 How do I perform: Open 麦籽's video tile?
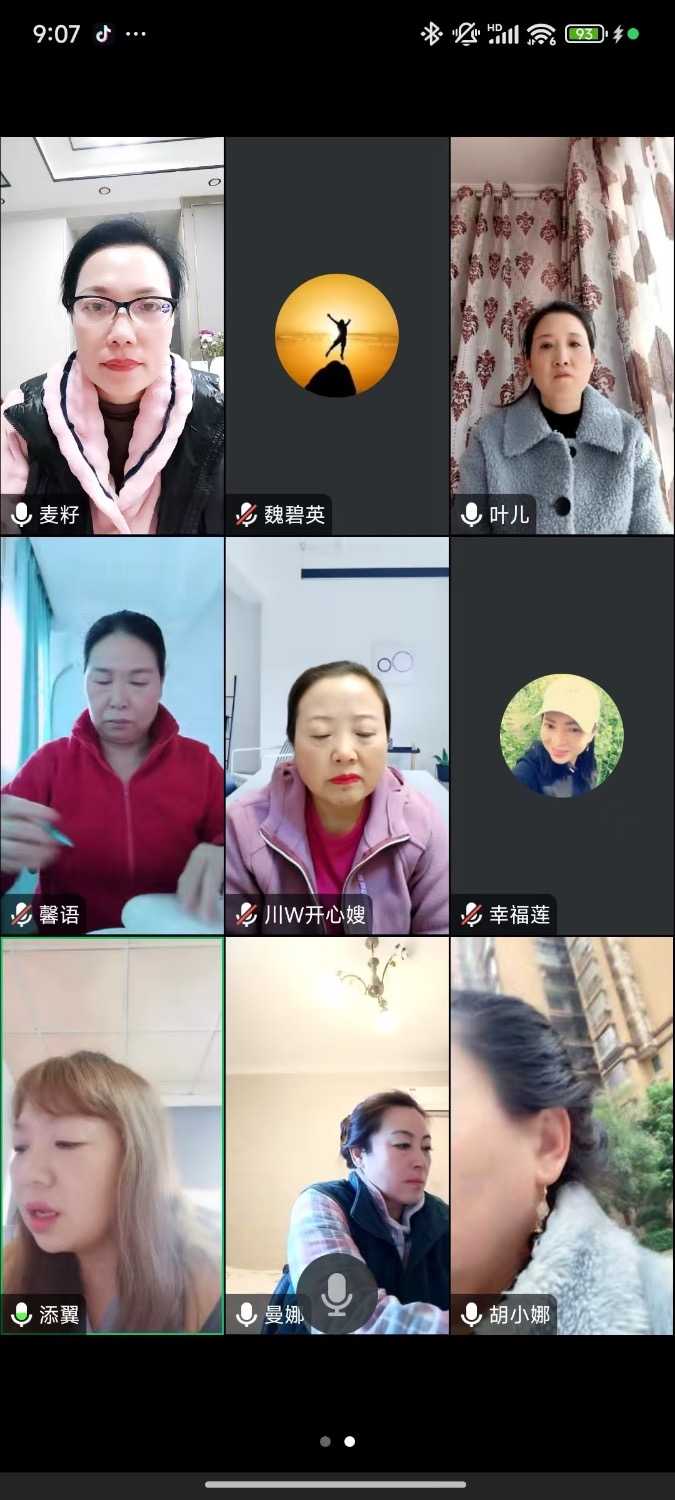tap(112, 335)
